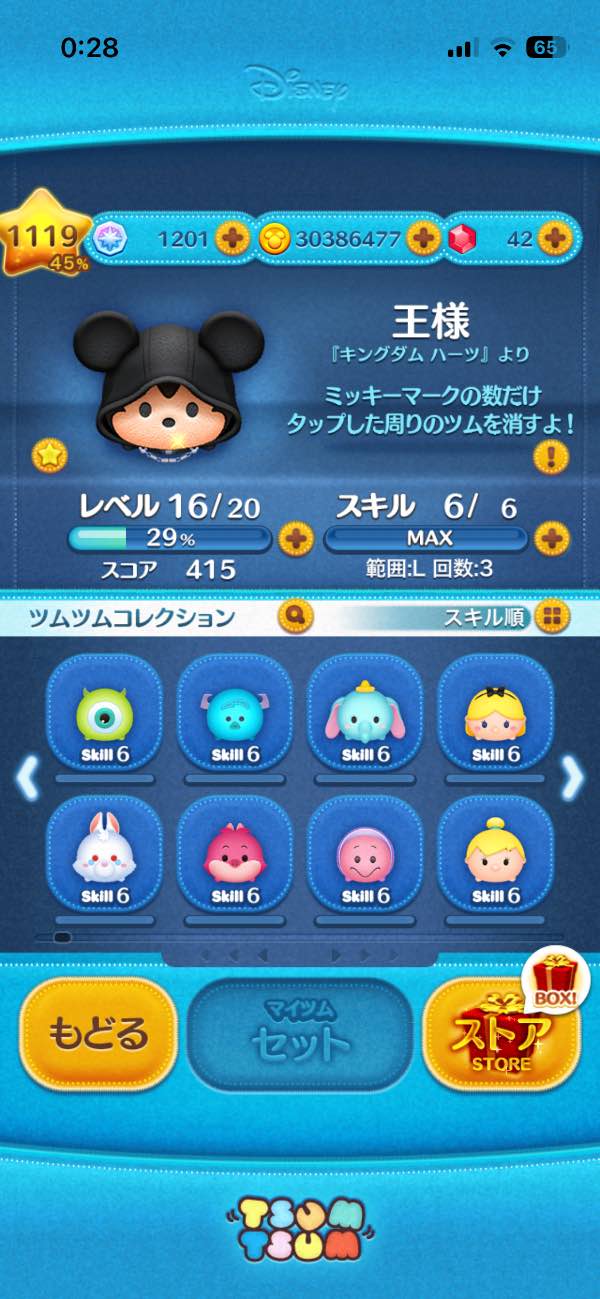Tap the plus button beside the 1201 counter

click(232, 239)
